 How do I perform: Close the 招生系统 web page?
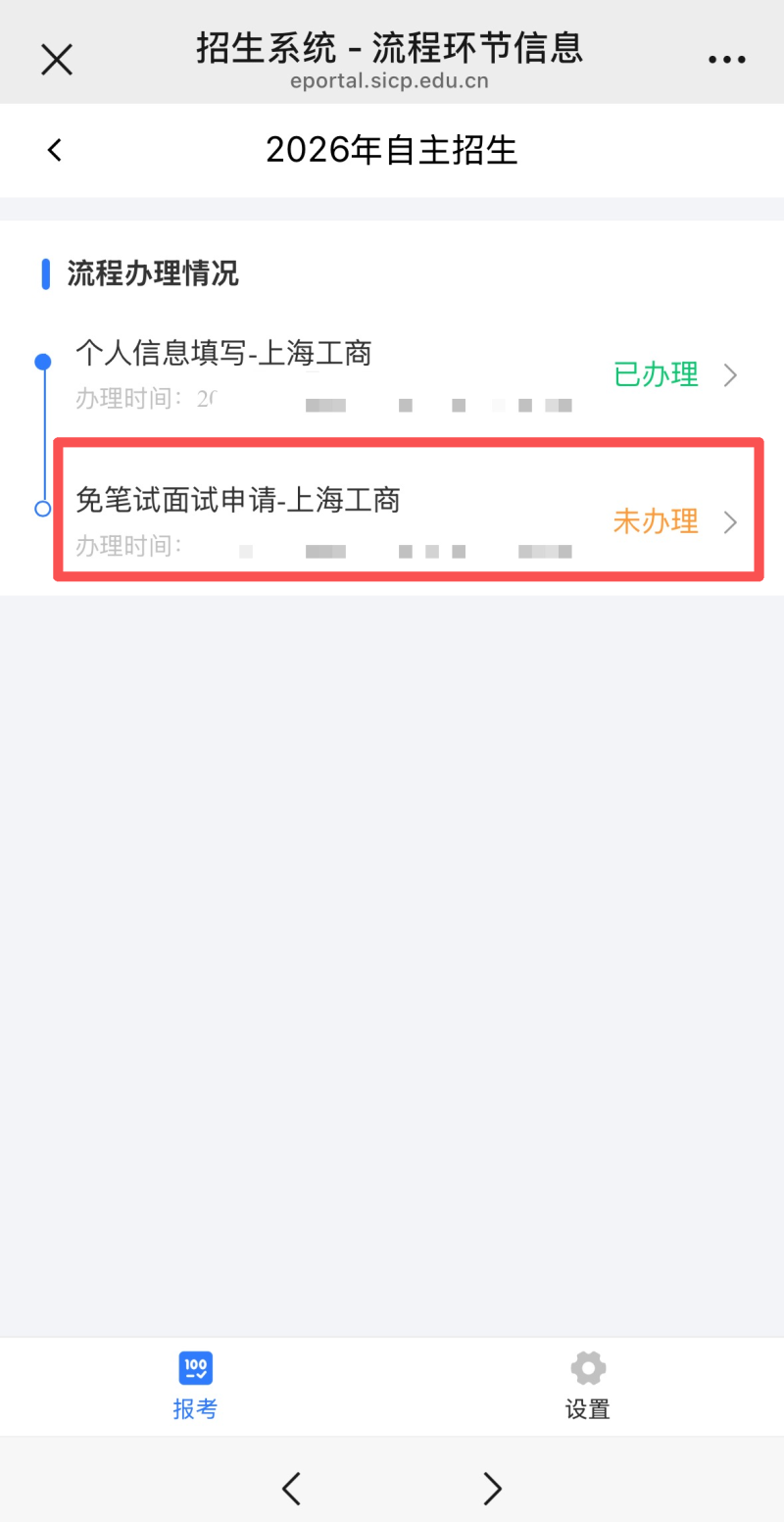[57, 60]
